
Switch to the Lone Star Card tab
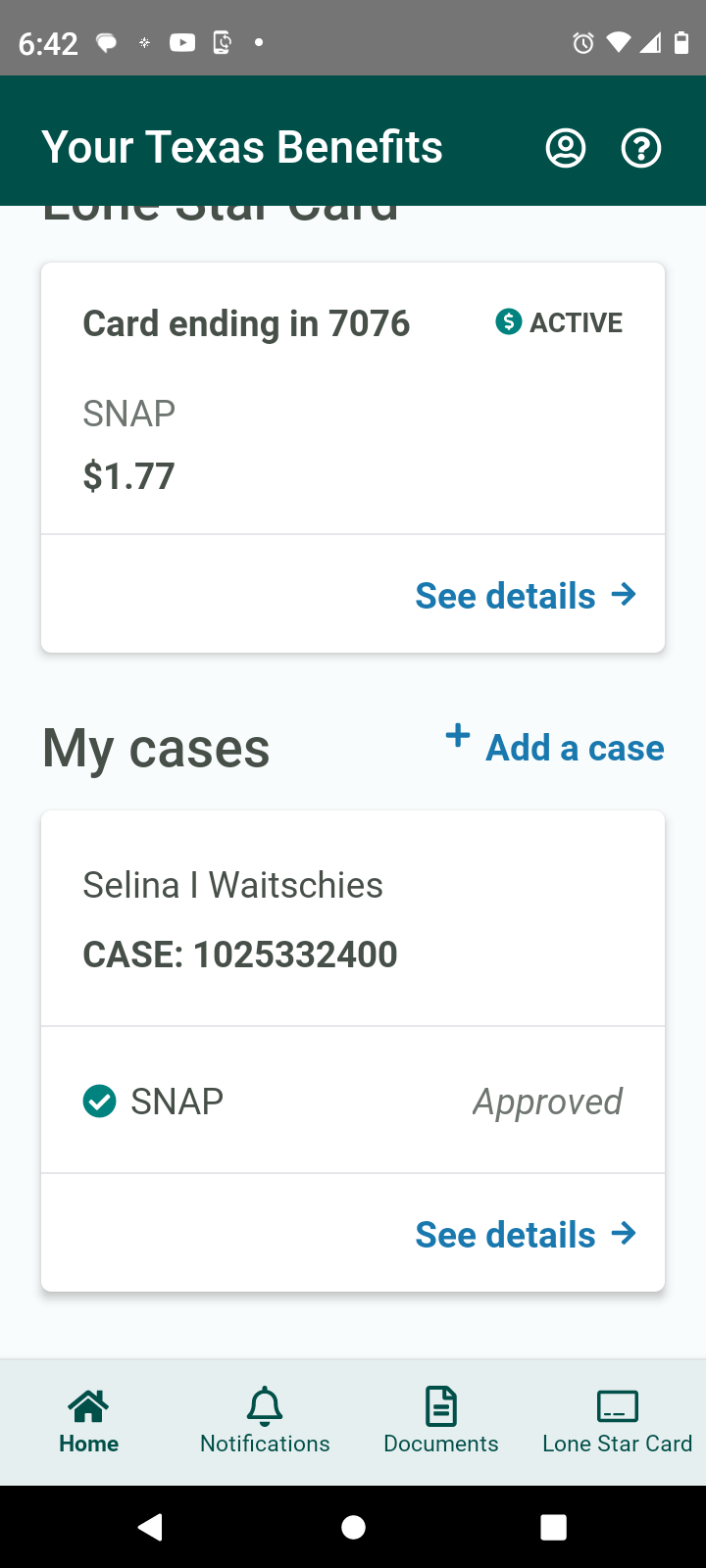tap(618, 1421)
